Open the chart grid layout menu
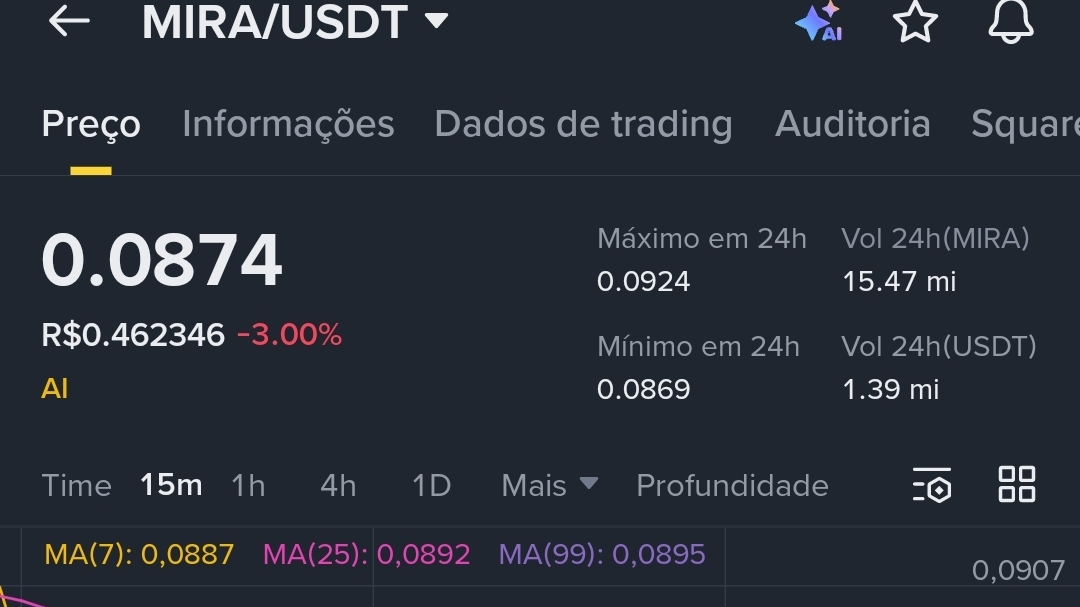 point(1017,485)
